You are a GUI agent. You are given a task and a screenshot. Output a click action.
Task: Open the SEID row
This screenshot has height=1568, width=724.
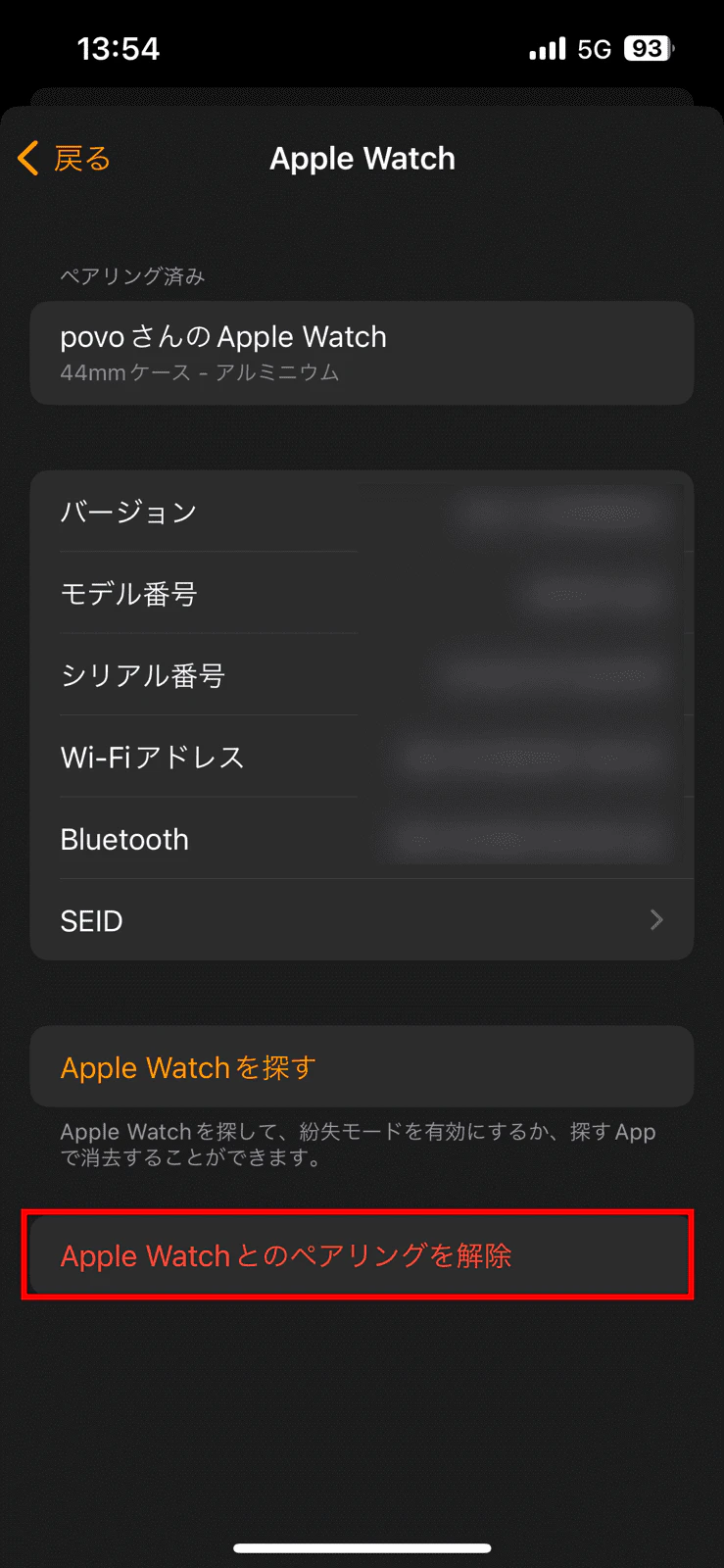[362, 920]
